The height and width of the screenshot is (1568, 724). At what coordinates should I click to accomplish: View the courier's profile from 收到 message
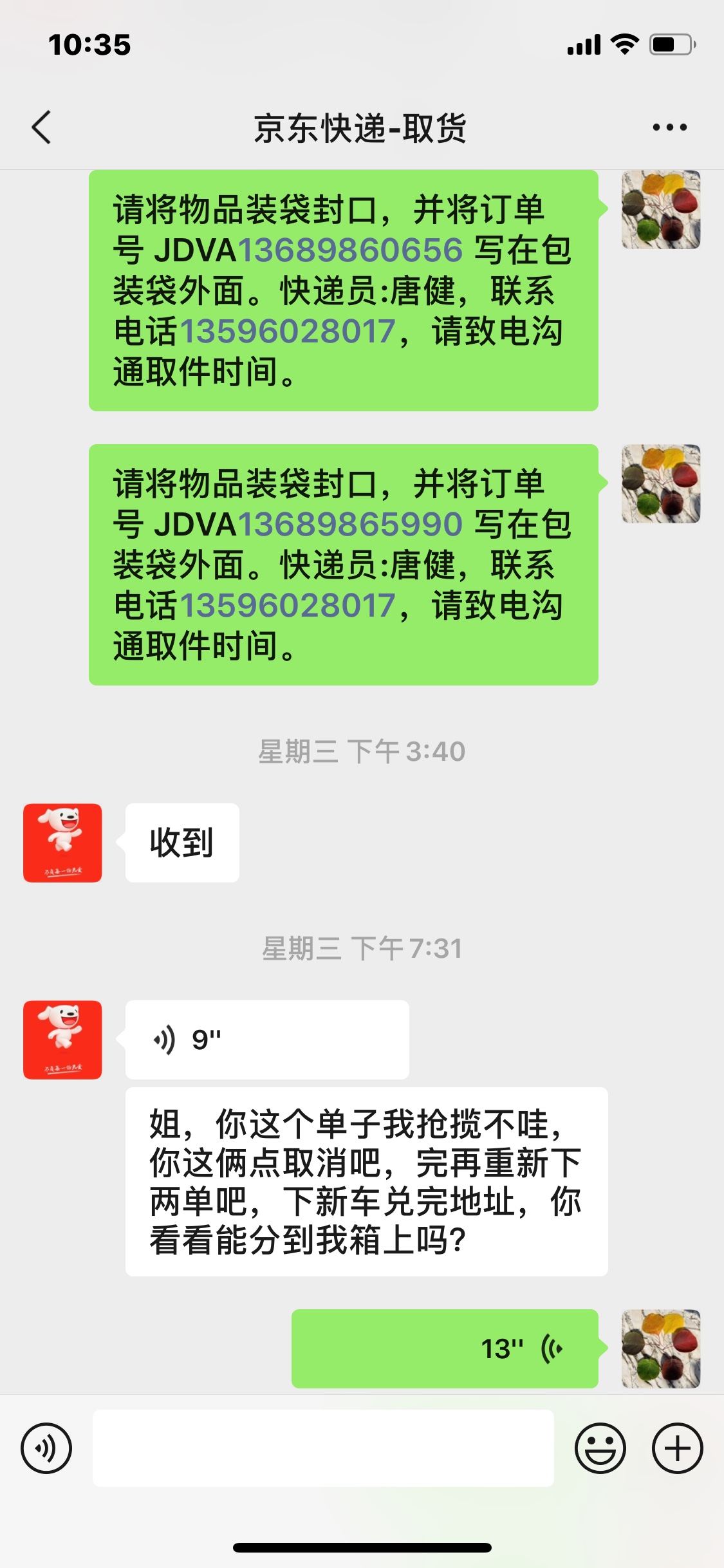(62, 843)
